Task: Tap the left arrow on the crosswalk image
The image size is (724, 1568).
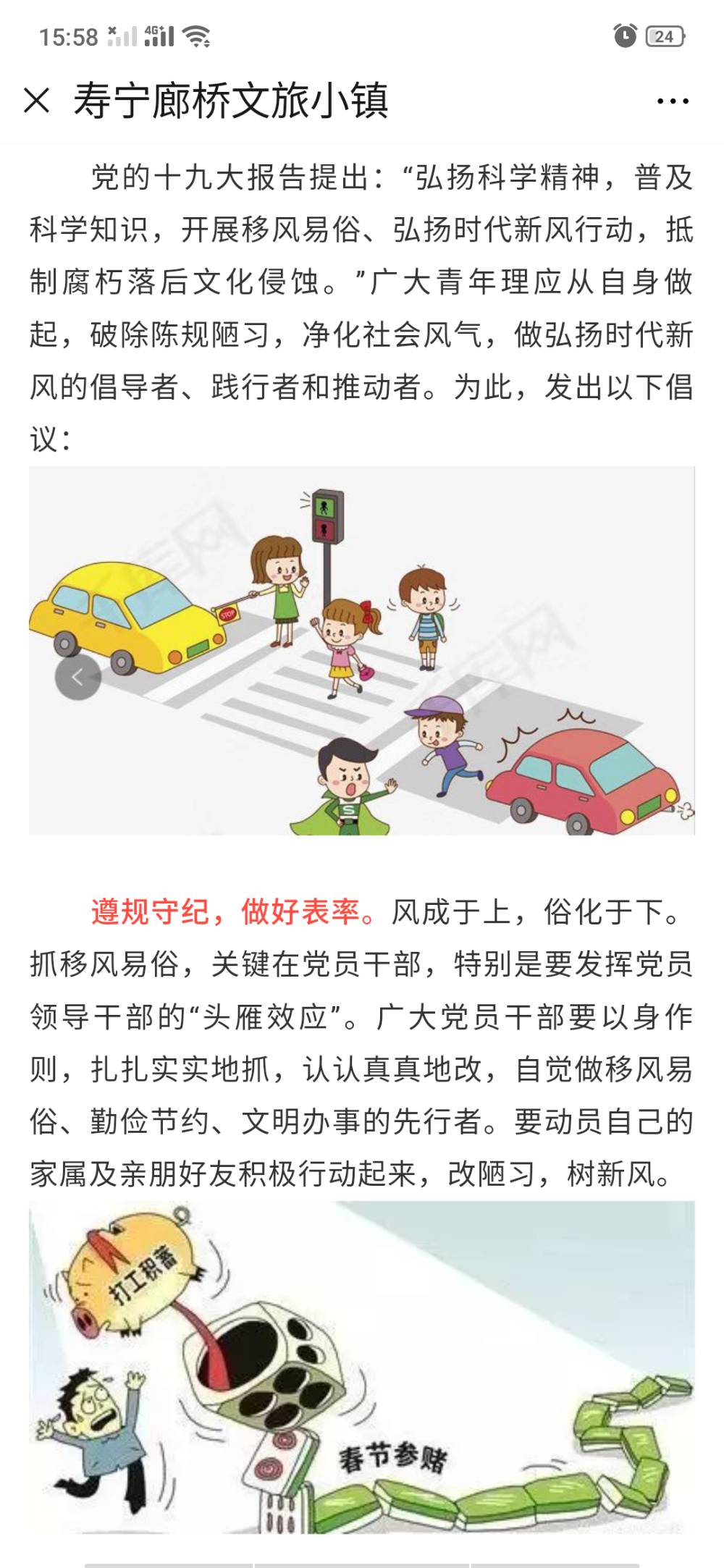Action: (77, 678)
